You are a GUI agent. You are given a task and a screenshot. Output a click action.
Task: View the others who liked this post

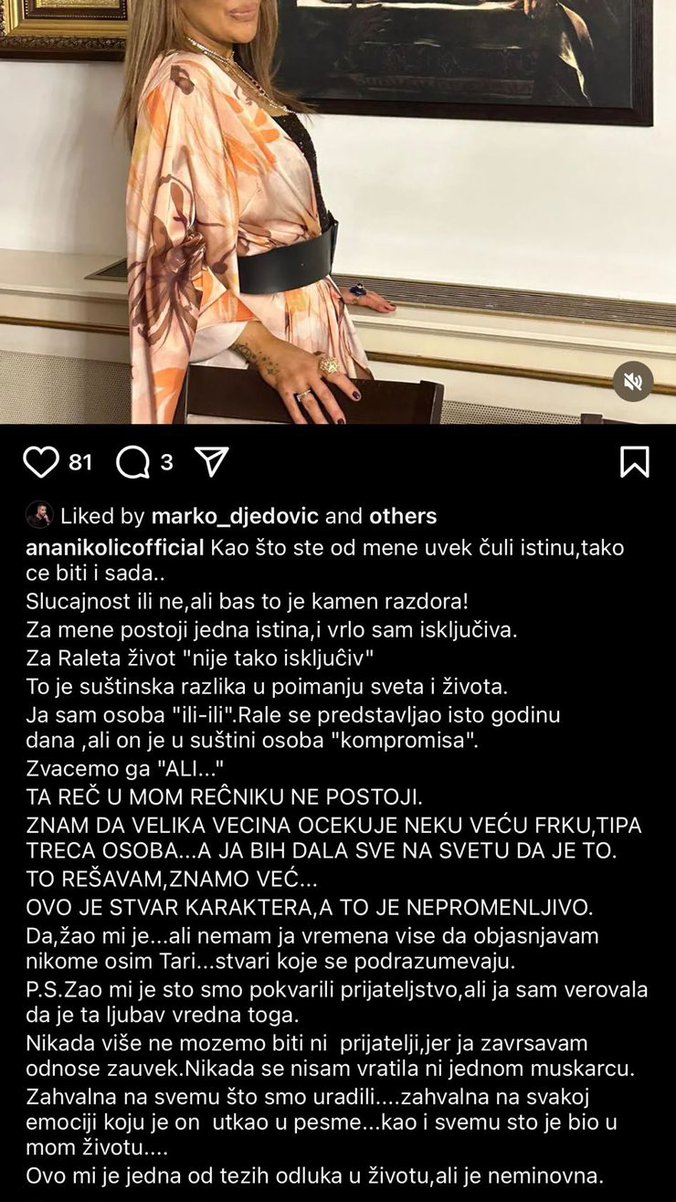tap(403, 517)
